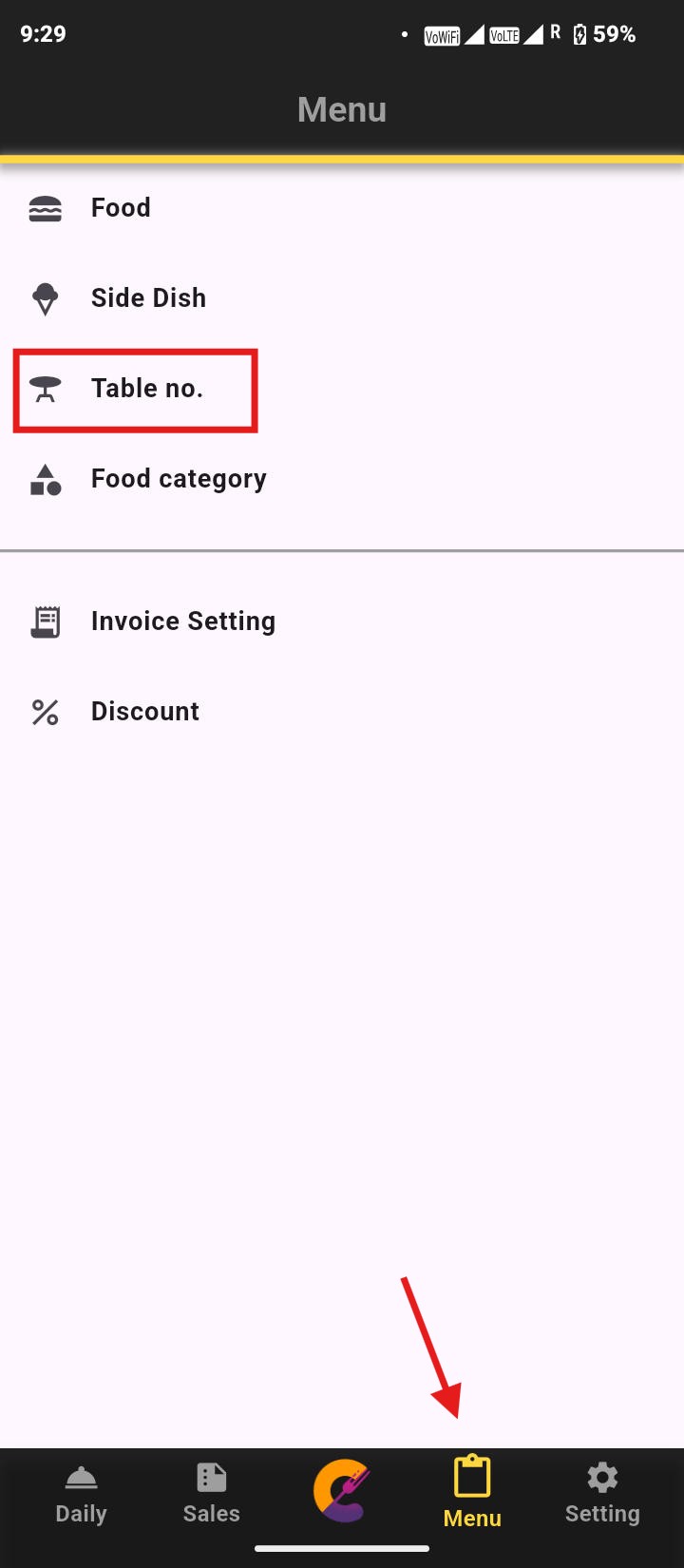684x1568 pixels.
Task: Open Invoice Setting
Action: pos(182,621)
